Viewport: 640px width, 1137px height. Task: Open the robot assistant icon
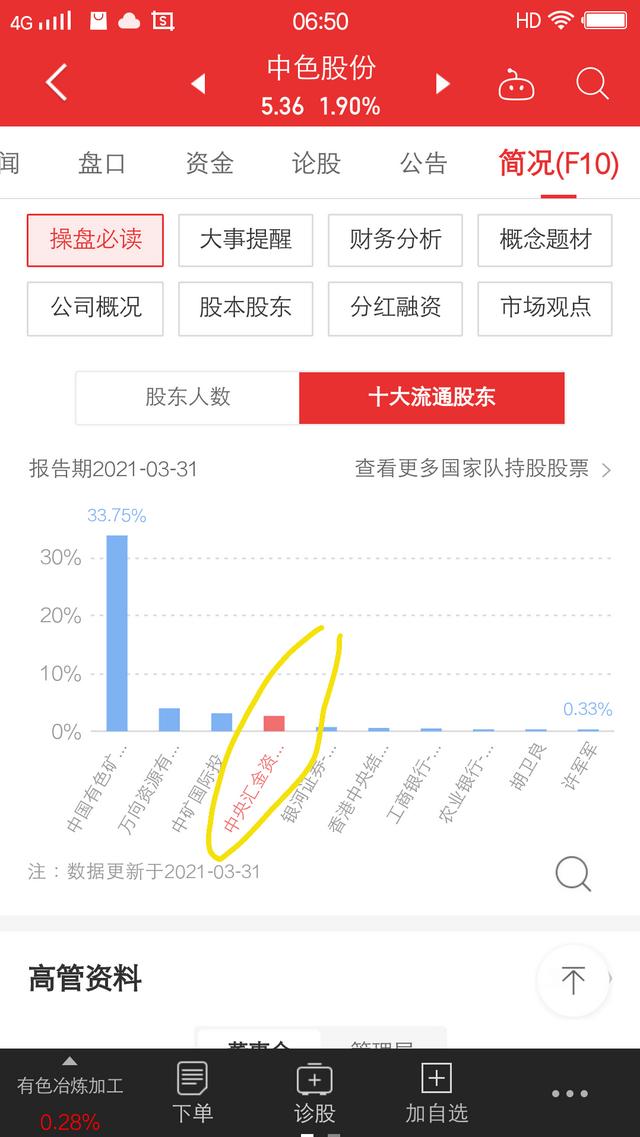(x=516, y=86)
